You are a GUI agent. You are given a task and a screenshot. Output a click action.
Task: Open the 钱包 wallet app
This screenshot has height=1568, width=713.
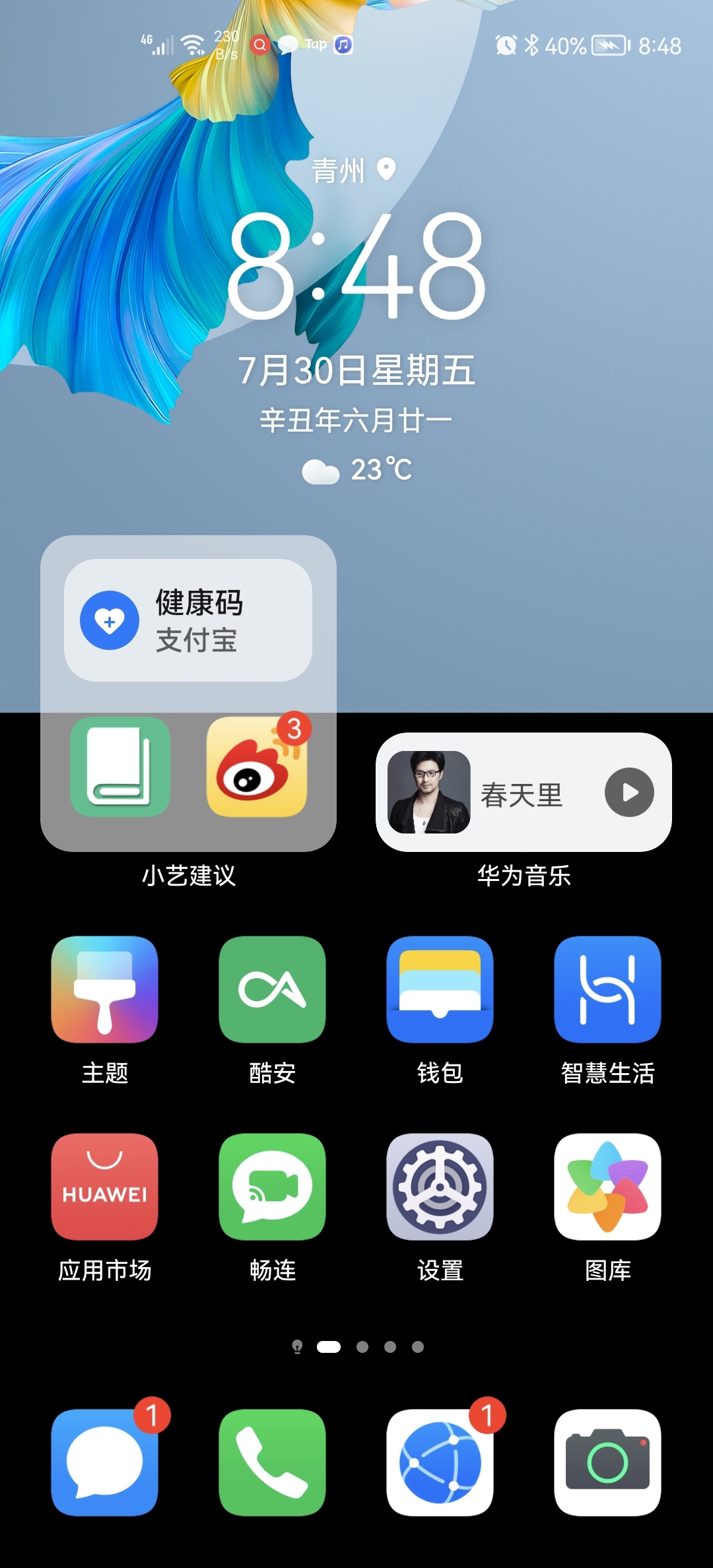pos(440,989)
